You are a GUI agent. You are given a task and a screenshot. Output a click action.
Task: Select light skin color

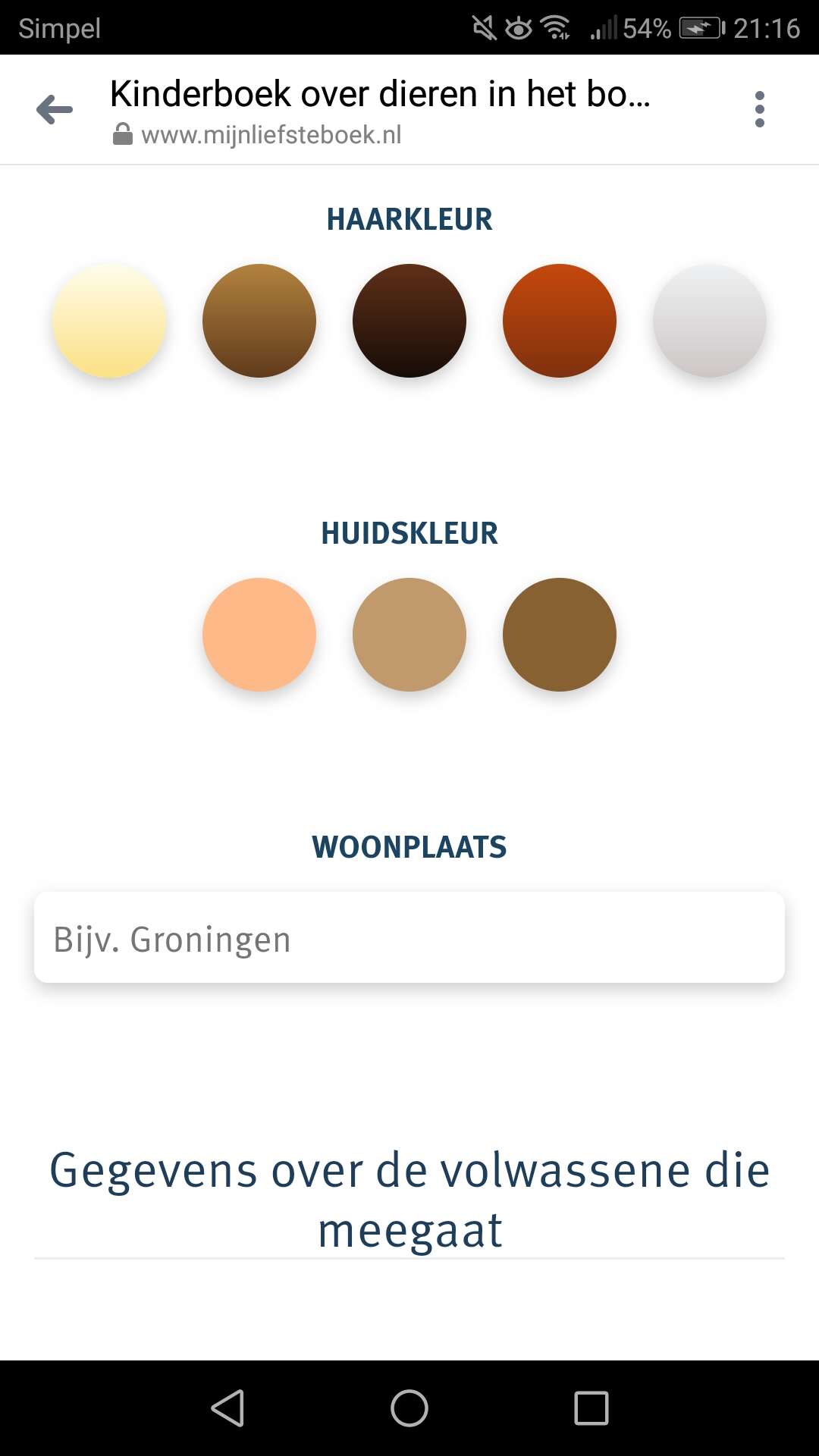259,635
